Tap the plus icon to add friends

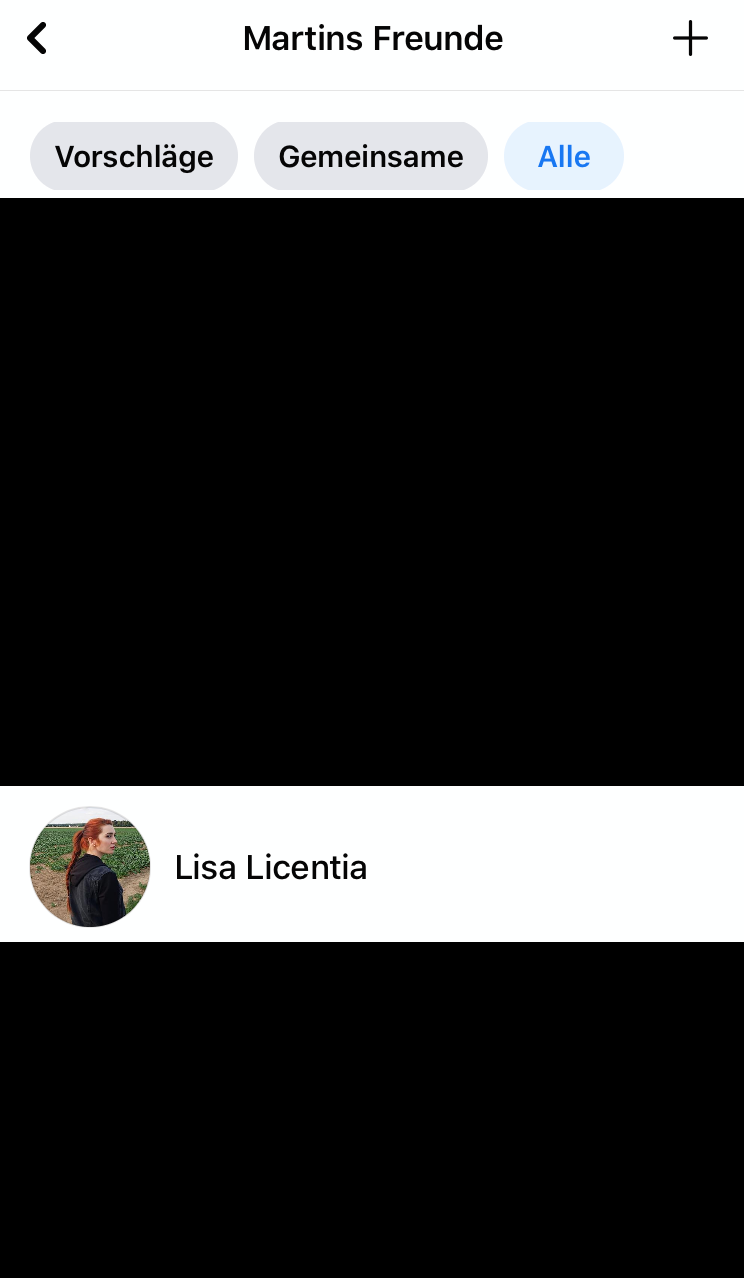[x=690, y=39]
